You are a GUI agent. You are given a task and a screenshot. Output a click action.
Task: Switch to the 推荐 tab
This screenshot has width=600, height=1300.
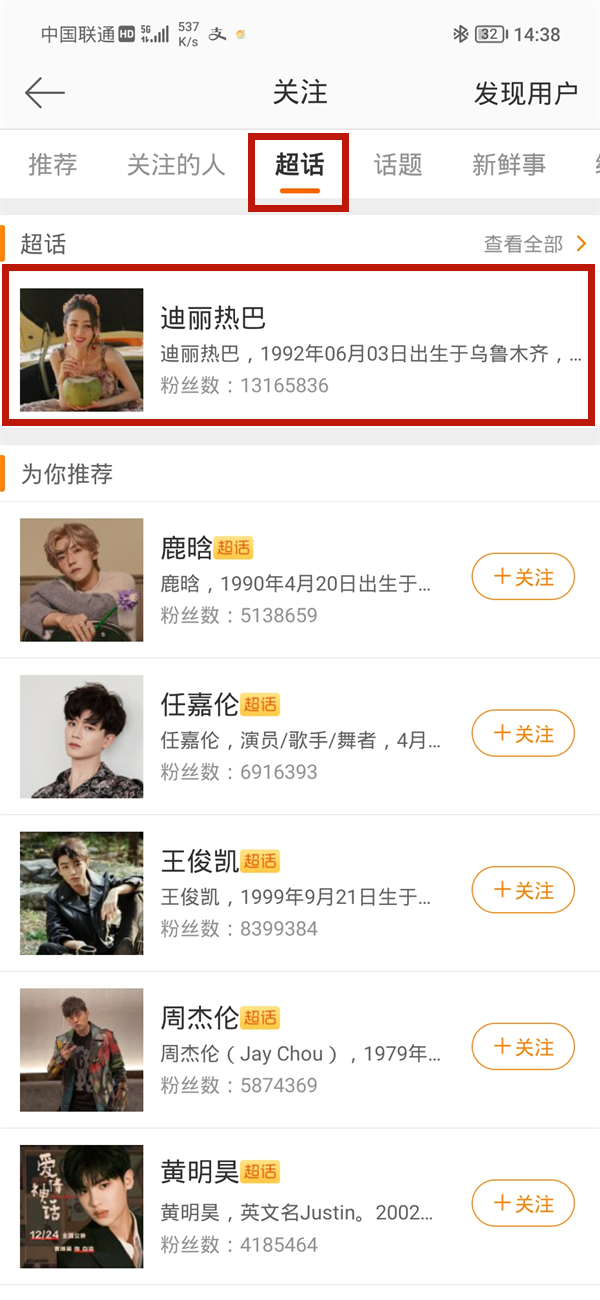53,165
